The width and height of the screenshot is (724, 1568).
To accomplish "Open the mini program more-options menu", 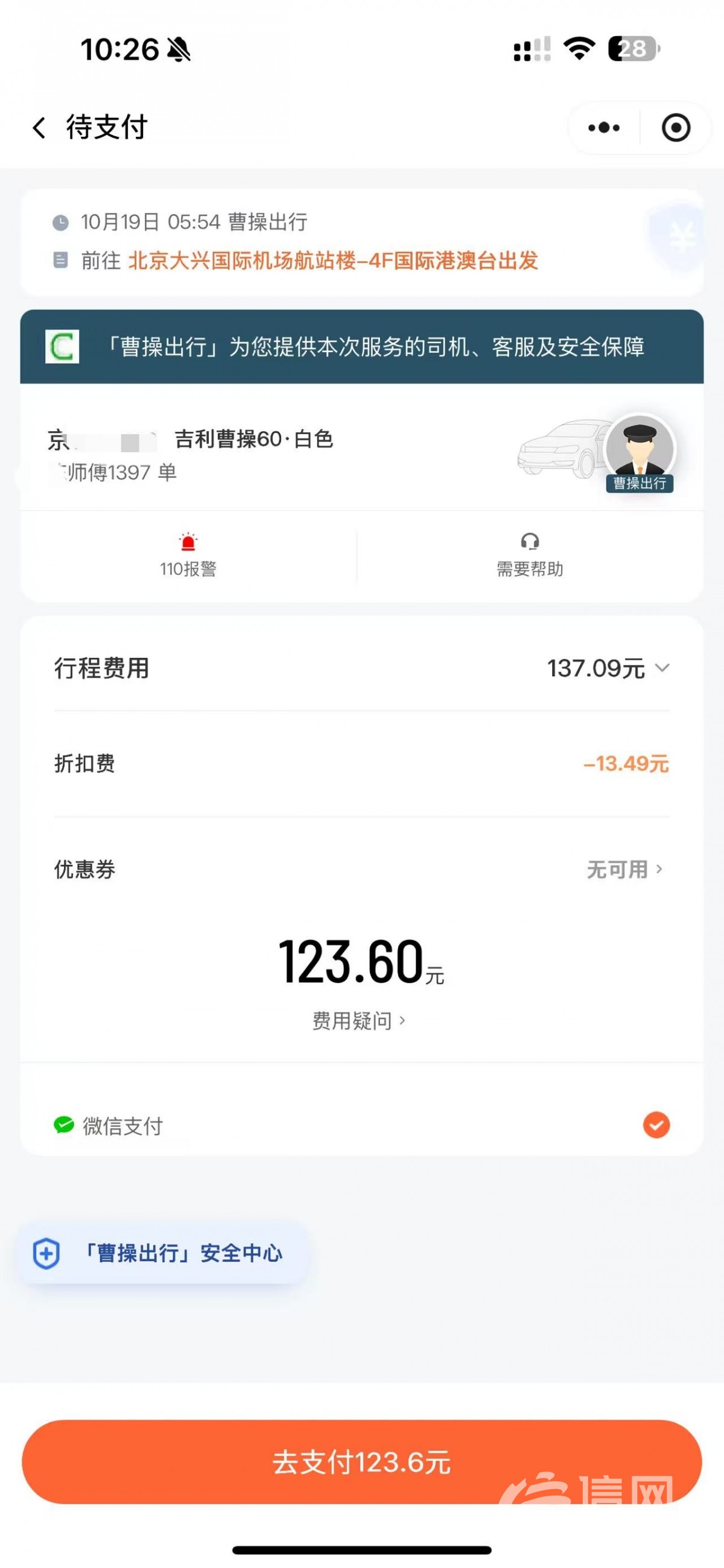I will pos(603,128).
